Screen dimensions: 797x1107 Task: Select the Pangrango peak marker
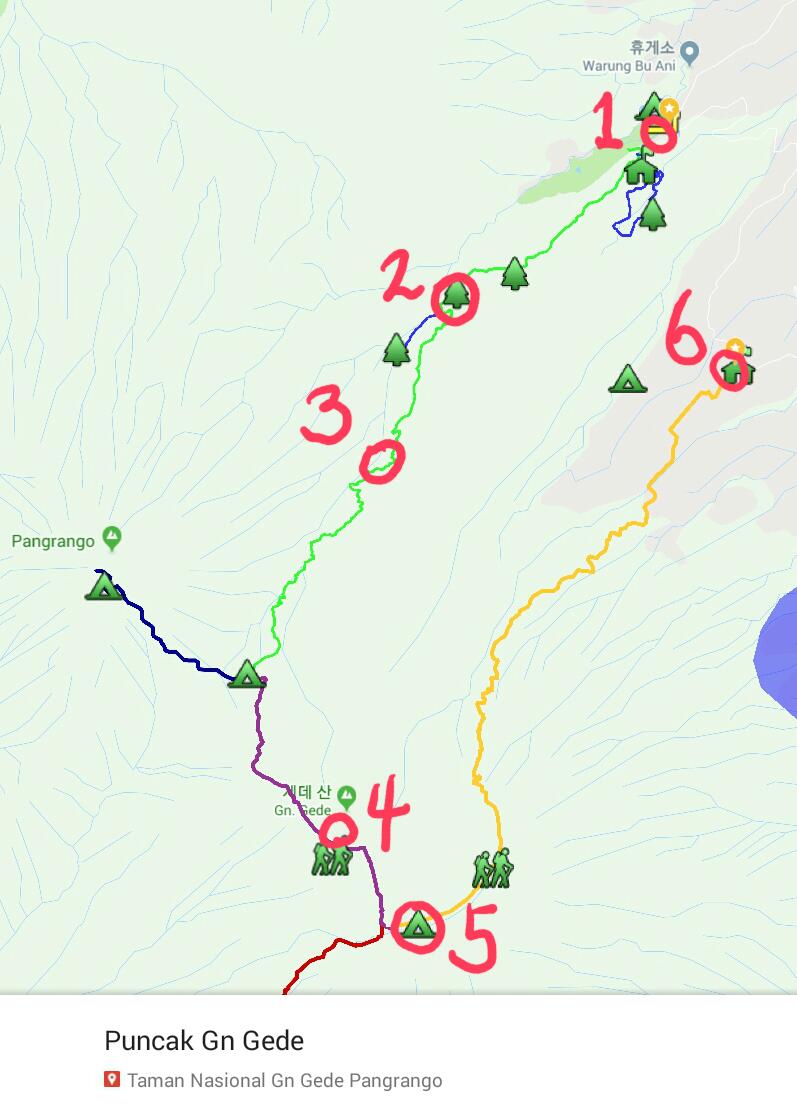point(112,540)
